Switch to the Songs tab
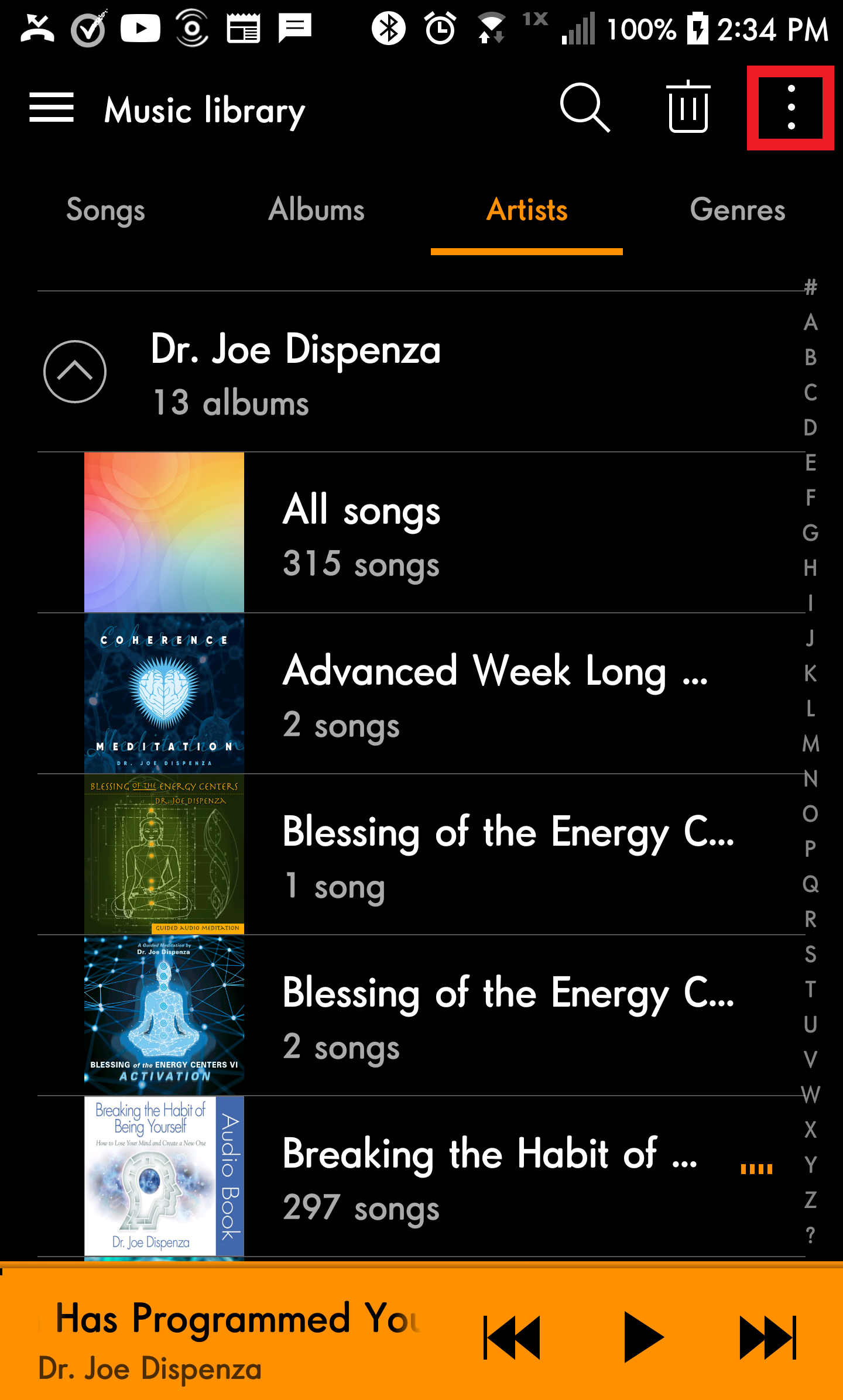Screen dimensions: 843x1400 pos(105,210)
